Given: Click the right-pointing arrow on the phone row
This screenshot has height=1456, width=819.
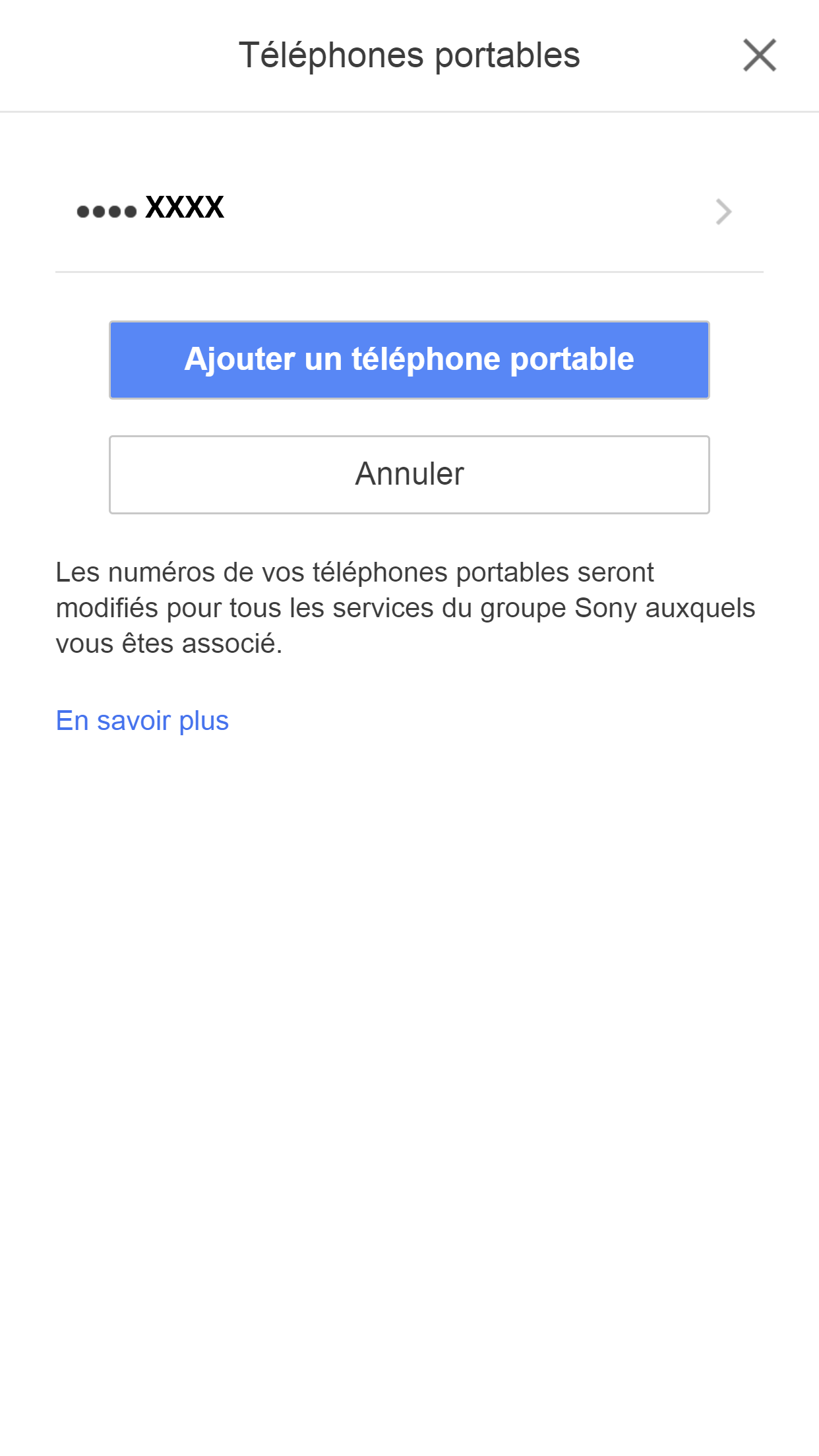Looking at the screenshot, I should (725, 211).
